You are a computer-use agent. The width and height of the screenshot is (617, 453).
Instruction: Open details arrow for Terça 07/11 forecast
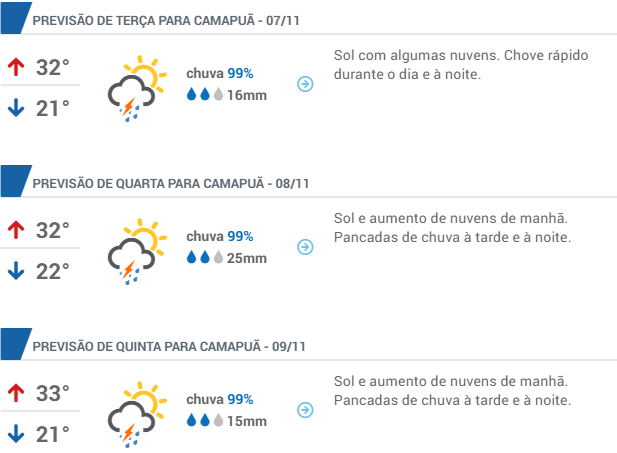(x=305, y=84)
